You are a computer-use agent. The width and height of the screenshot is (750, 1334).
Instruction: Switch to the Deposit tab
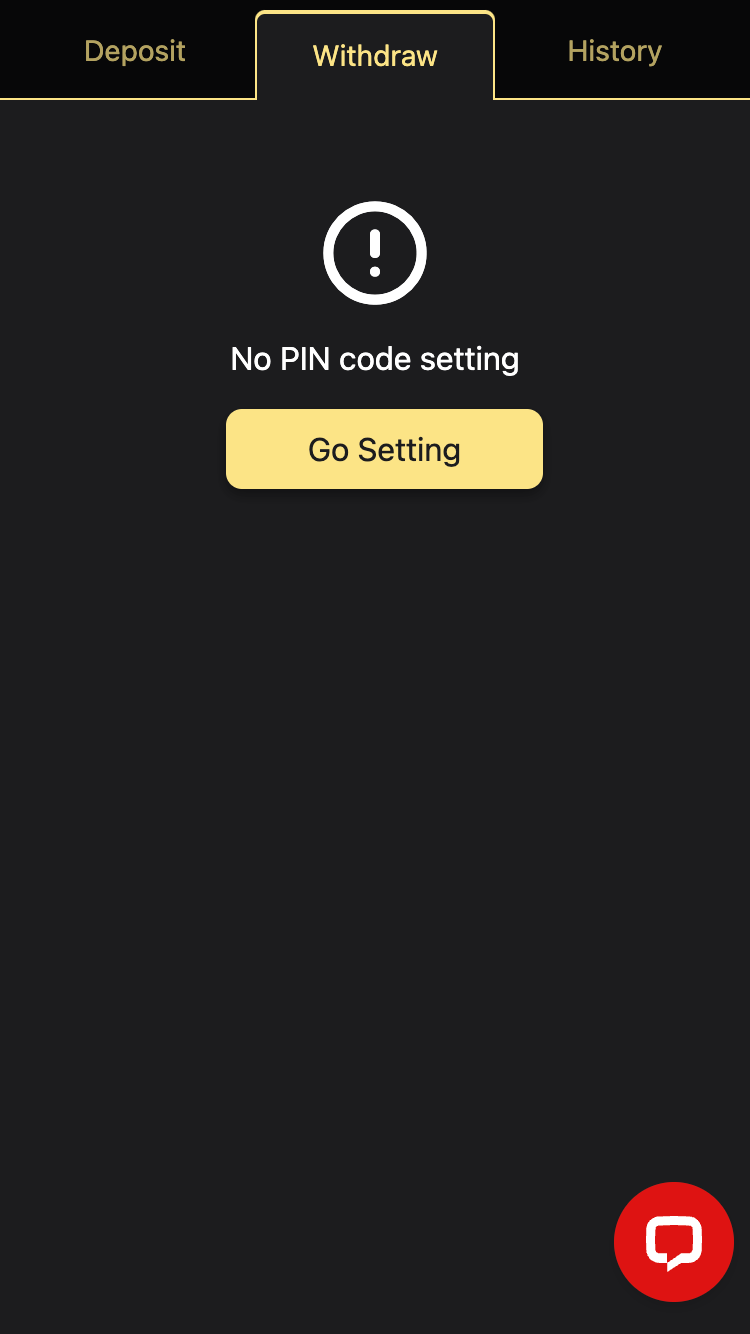pos(135,51)
